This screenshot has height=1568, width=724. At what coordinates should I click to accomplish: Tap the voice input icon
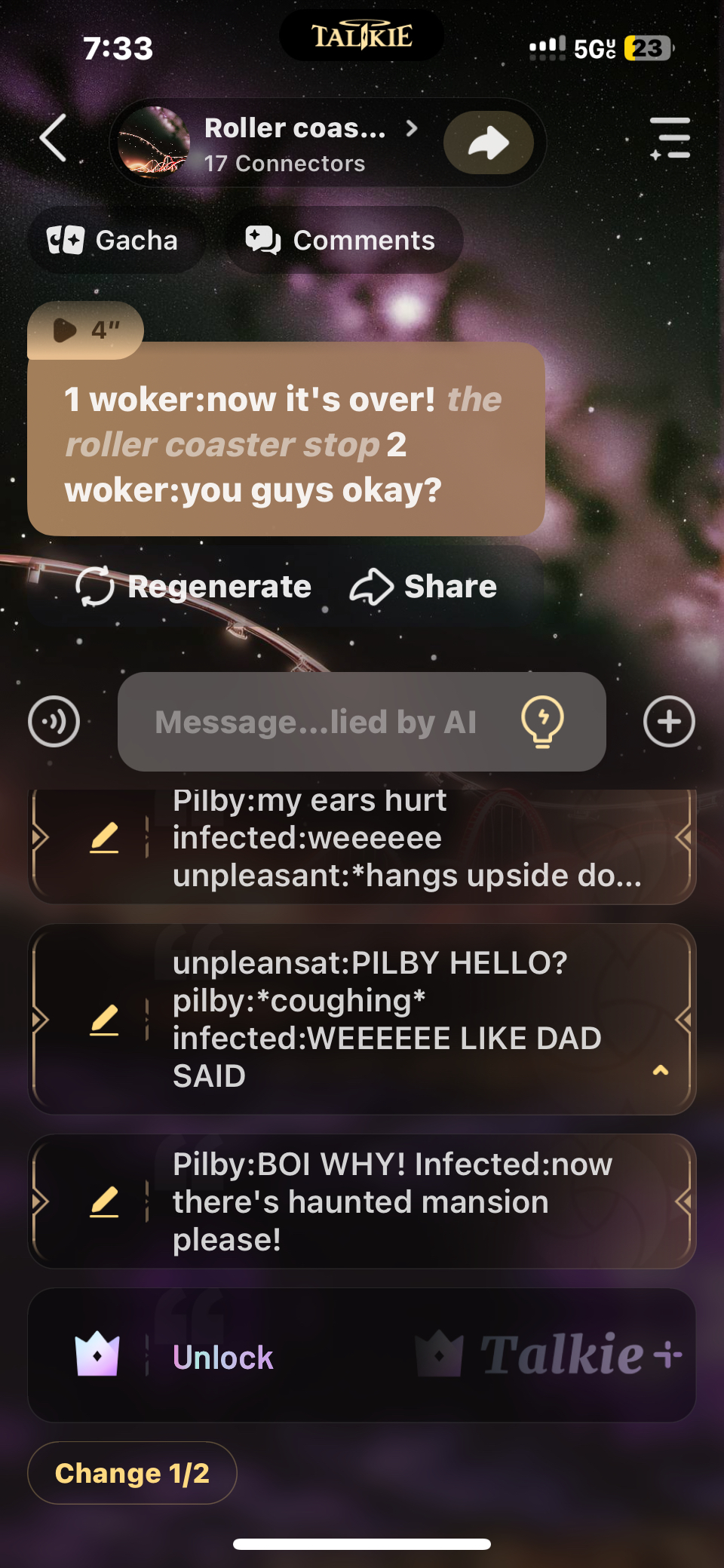(54, 722)
